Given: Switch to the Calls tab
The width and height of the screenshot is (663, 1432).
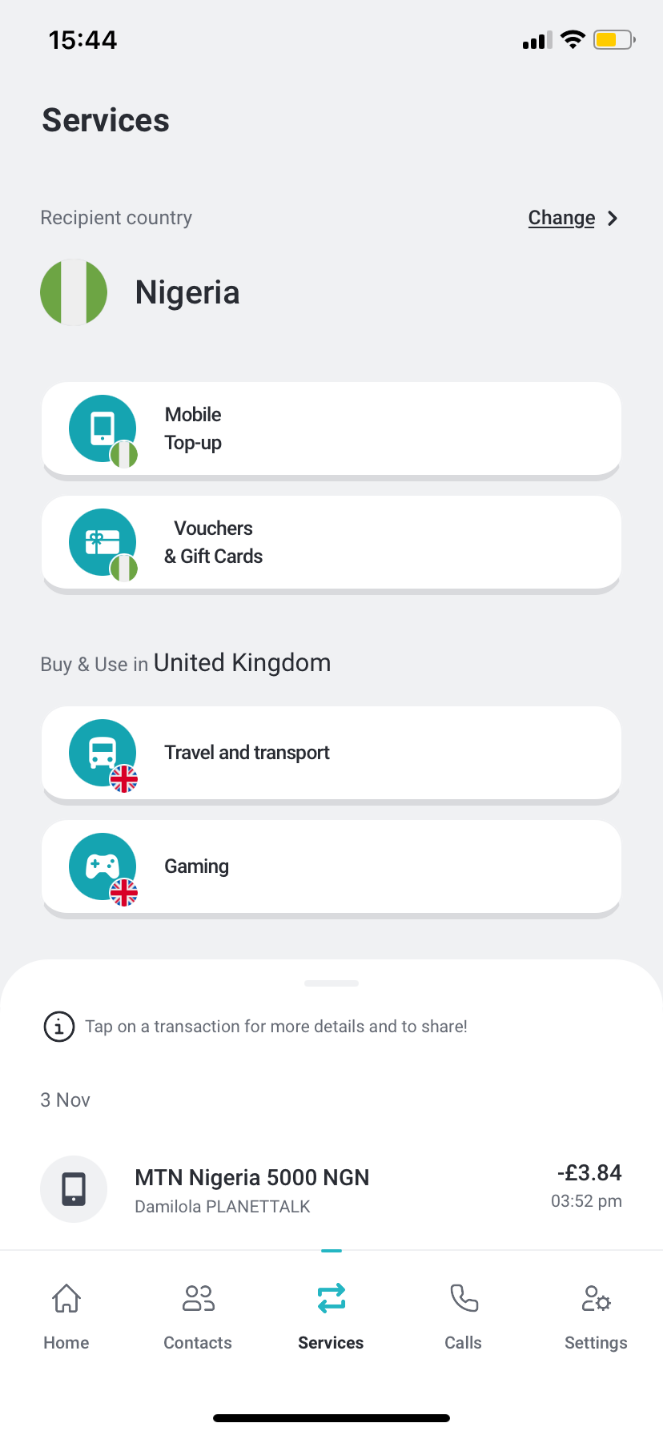Looking at the screenshot, I should (463, 1316).
